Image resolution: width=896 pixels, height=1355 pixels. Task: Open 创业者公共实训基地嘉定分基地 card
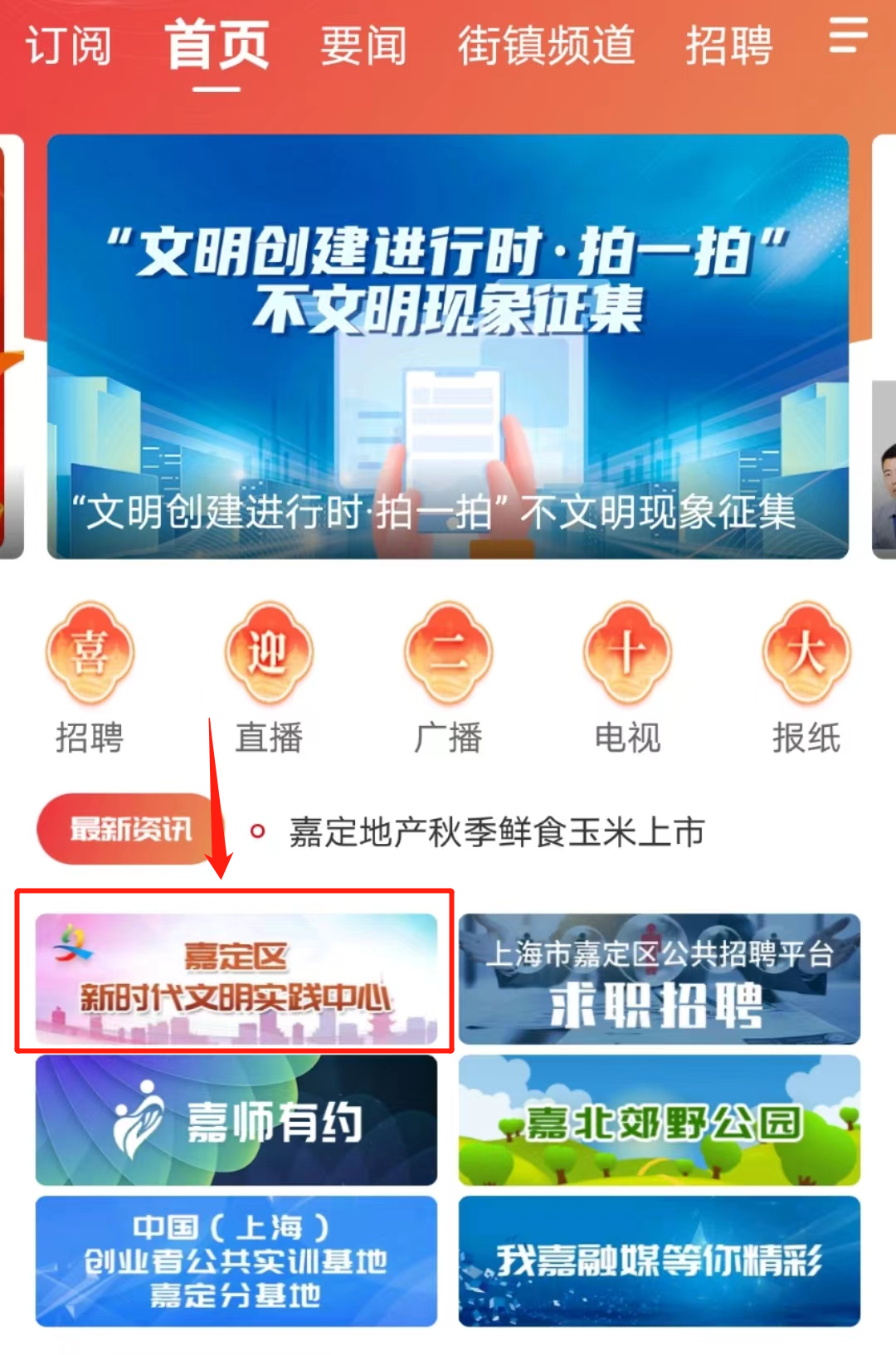pyautogui.click(x=236, y=1261)
